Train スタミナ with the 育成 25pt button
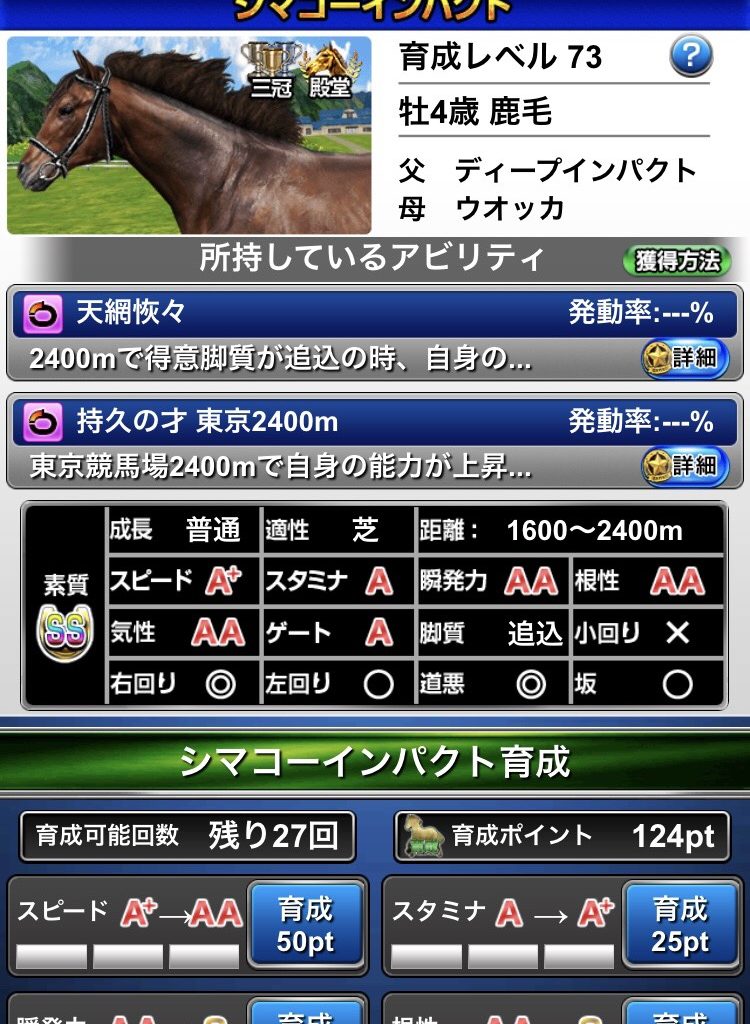The height and width of the screenshot is (1024, 750). point(680,925)
